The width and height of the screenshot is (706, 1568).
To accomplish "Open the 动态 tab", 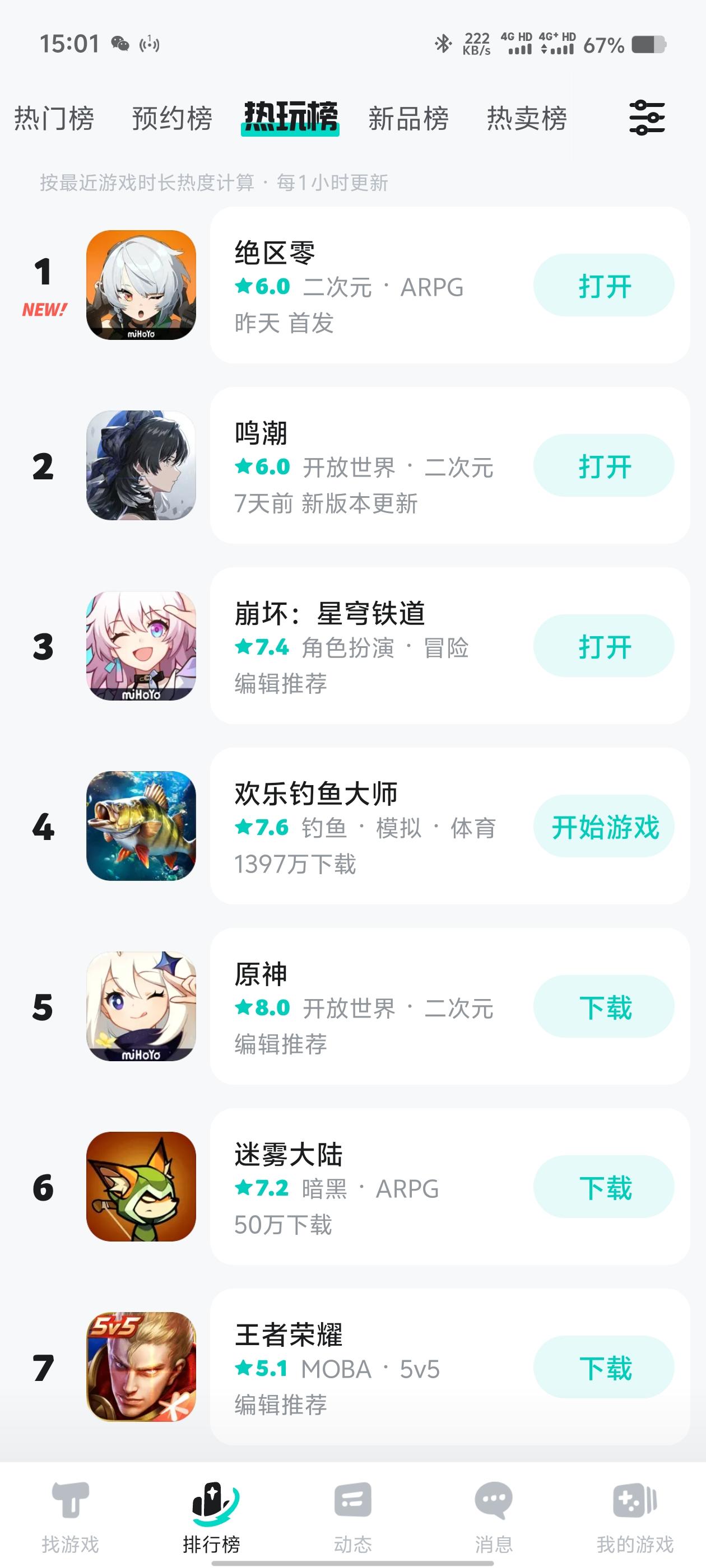I will [x=352, y=1517].
